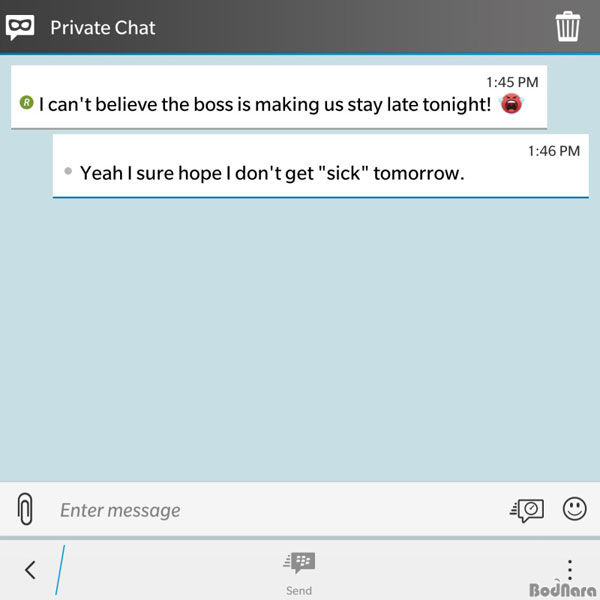Screen dimensions: 600x600
Task: Tap the paperclip attach icon
Action: (x=25, y=509)
